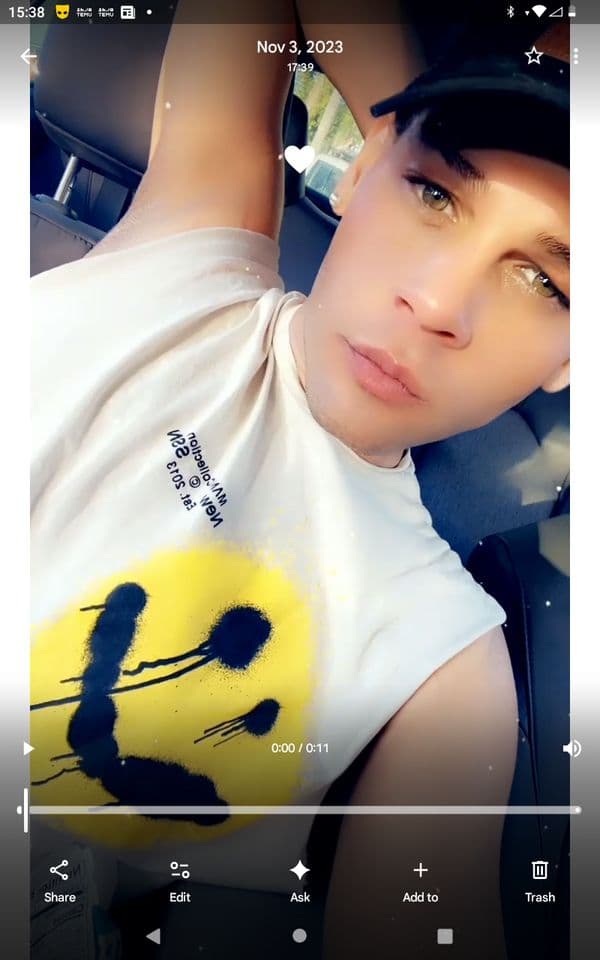
Task: Mark this video as a favorite
Action: coord(534,56)
